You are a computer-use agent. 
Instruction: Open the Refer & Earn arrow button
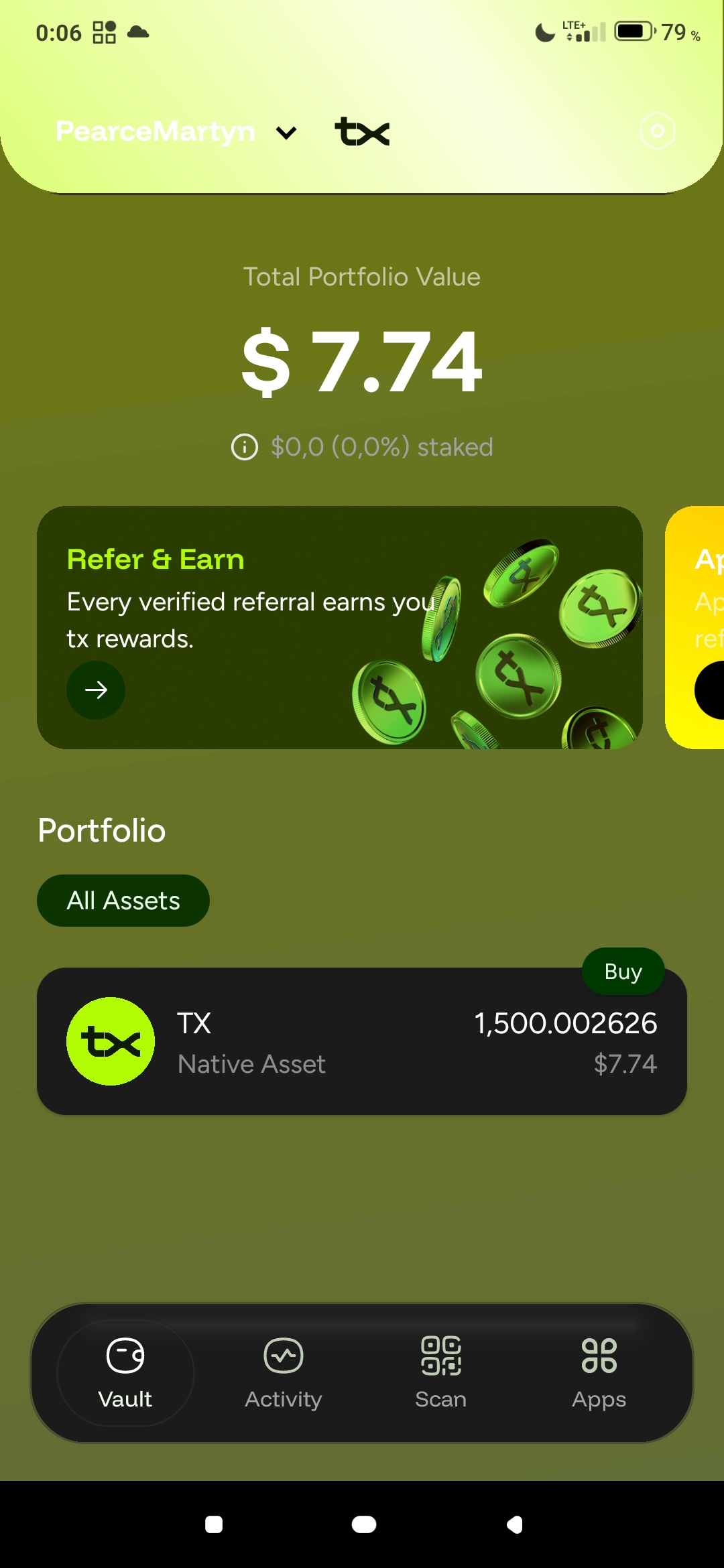(96, 690)
